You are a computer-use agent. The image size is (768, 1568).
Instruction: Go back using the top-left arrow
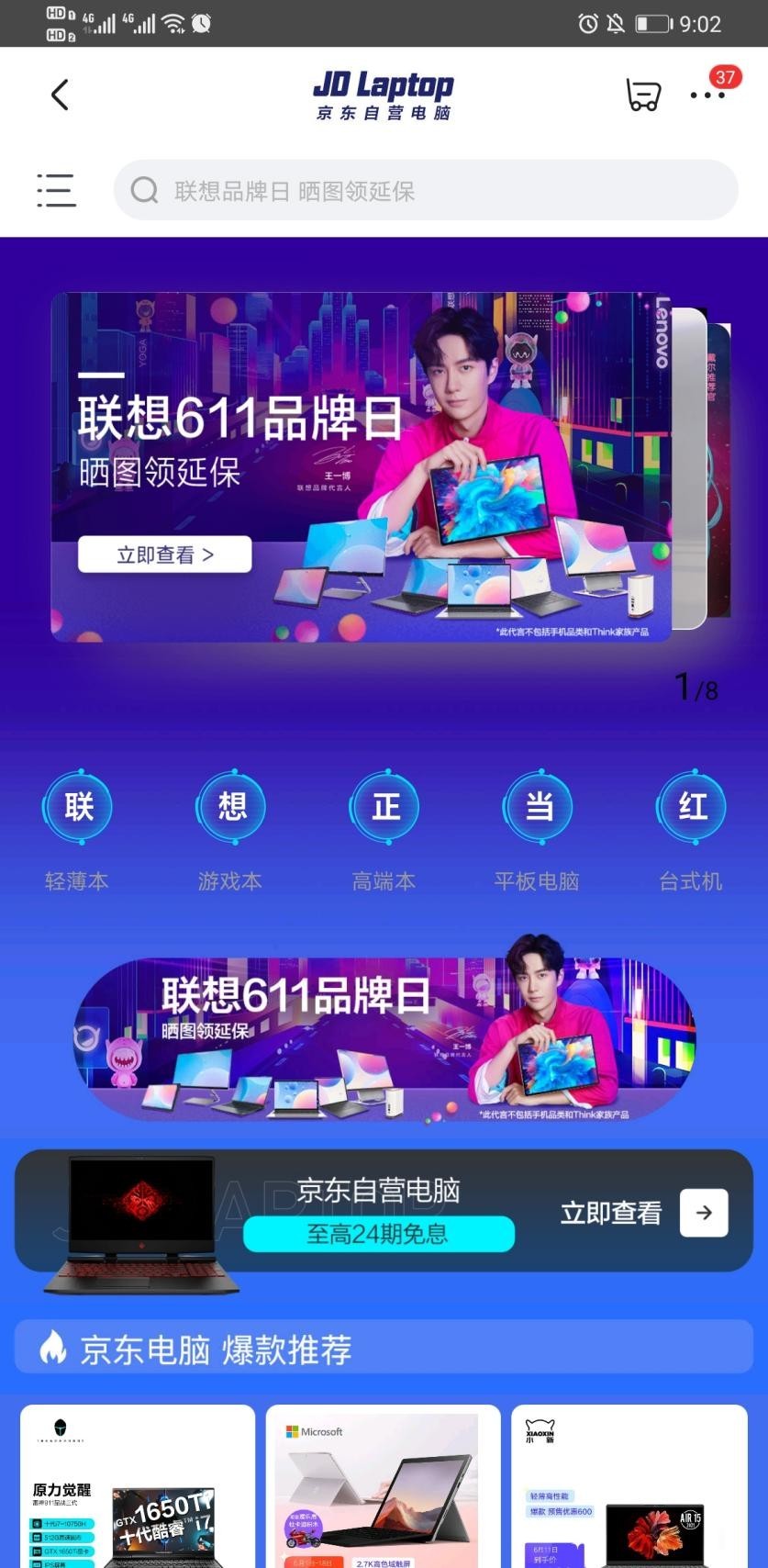60,95
